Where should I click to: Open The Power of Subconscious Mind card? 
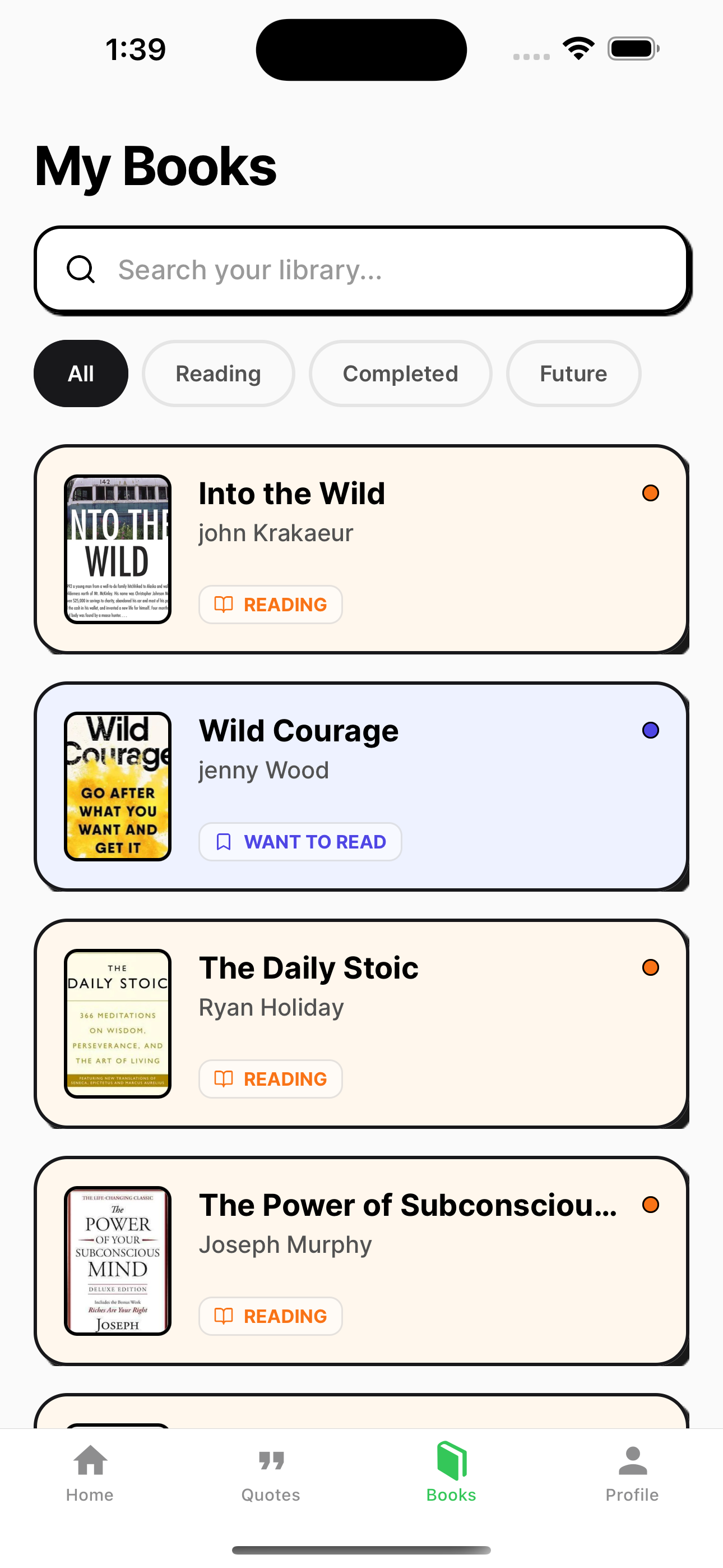pos(361,1261)
